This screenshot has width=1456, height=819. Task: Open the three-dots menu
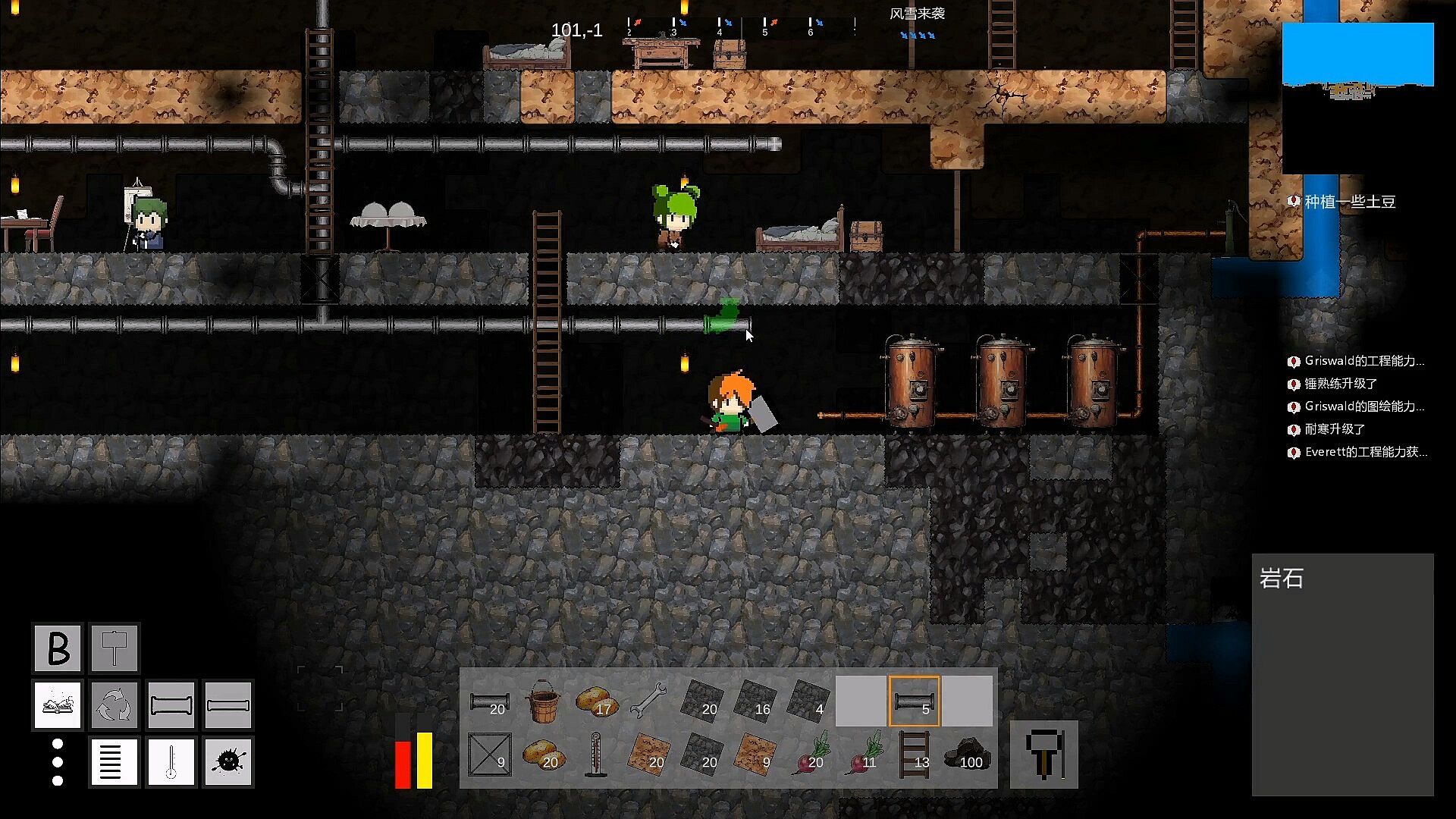tap(58, 761)
